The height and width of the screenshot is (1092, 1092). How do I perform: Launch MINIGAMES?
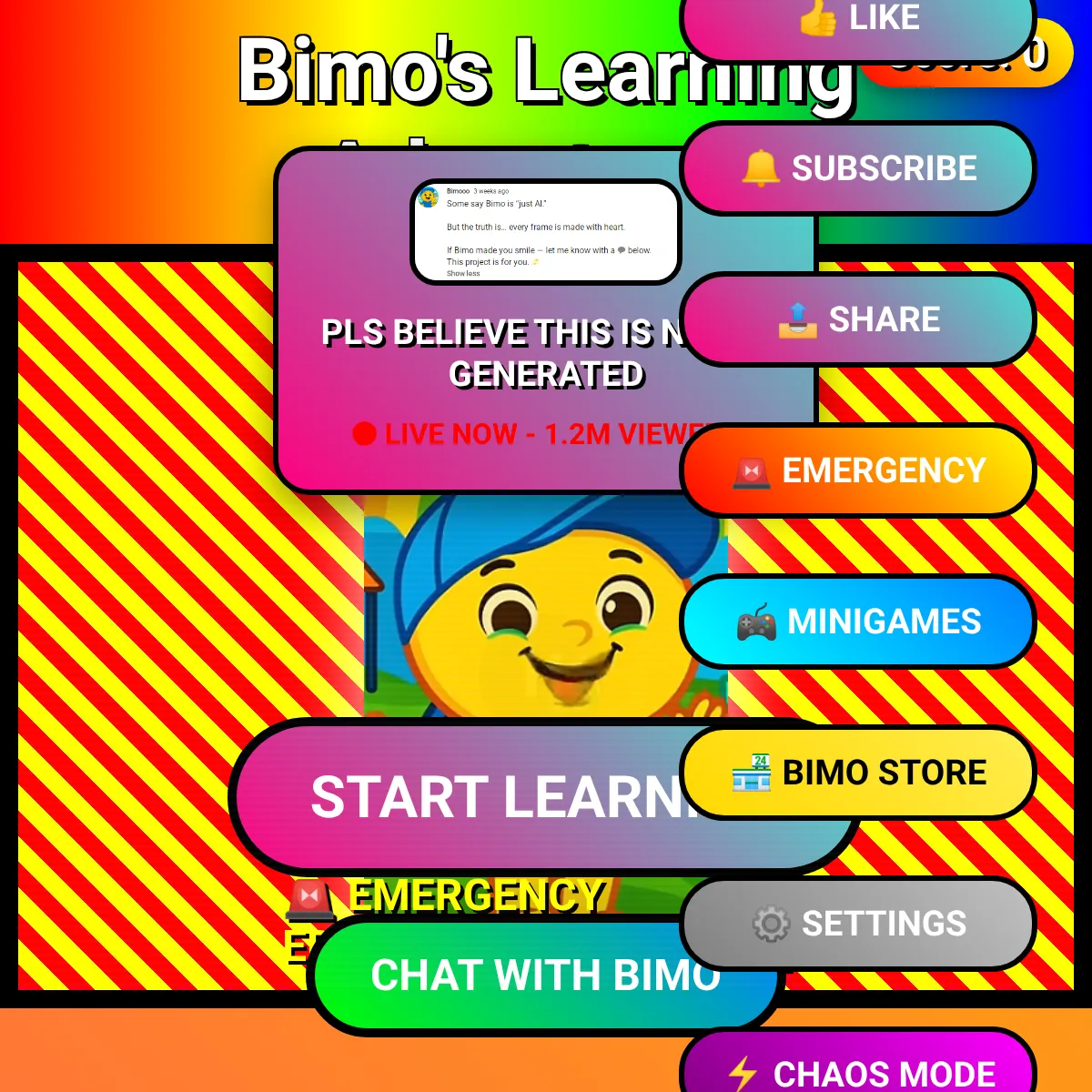[857, 622]
